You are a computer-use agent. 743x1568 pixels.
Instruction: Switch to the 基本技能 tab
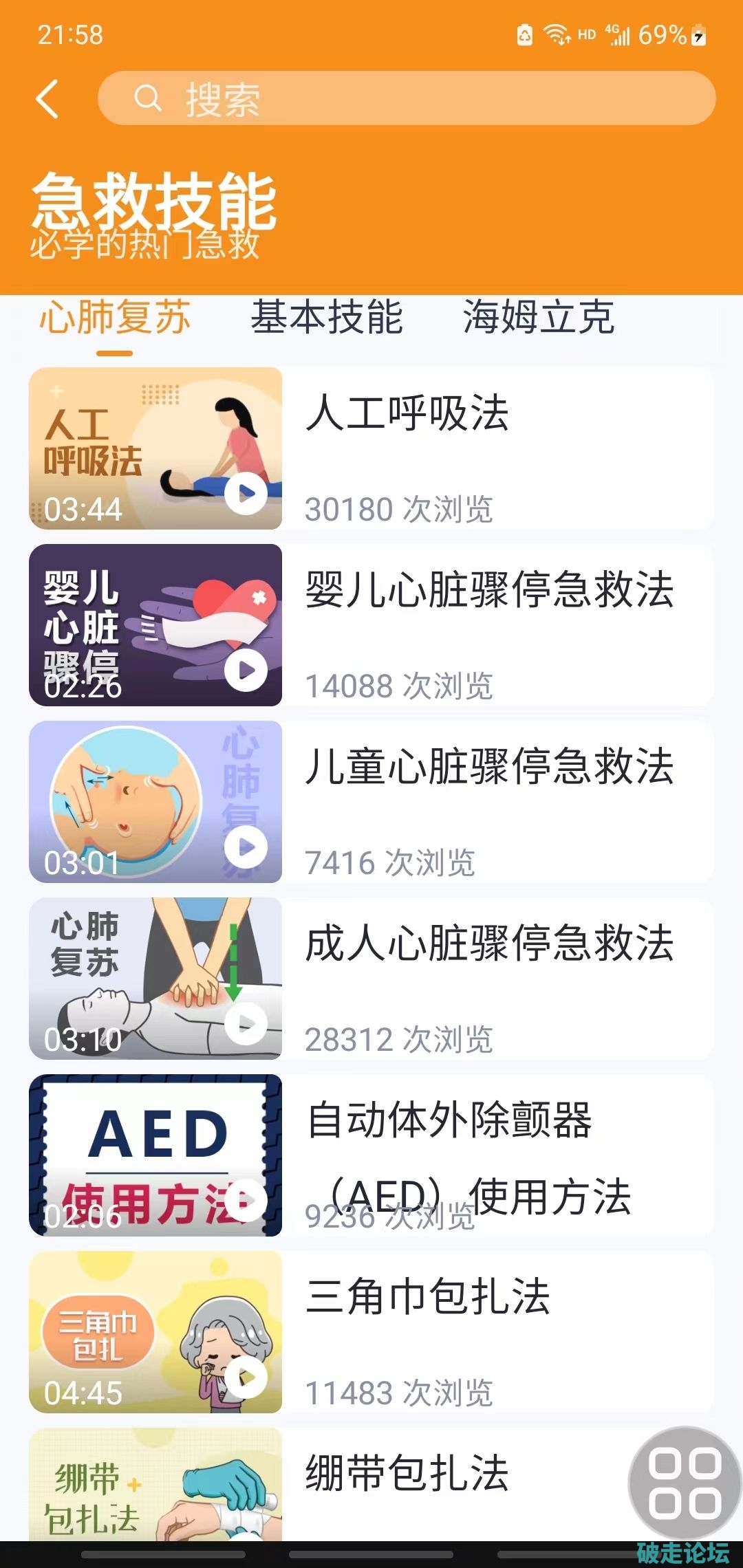click(x=326, y=318)
